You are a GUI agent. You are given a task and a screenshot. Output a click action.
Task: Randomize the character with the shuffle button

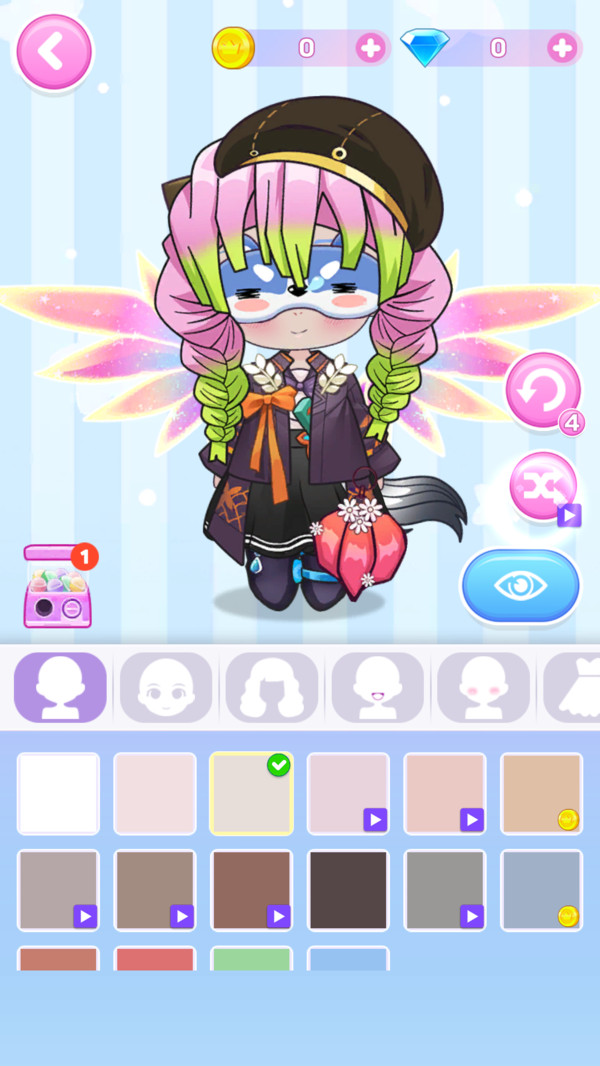(543, 486)
